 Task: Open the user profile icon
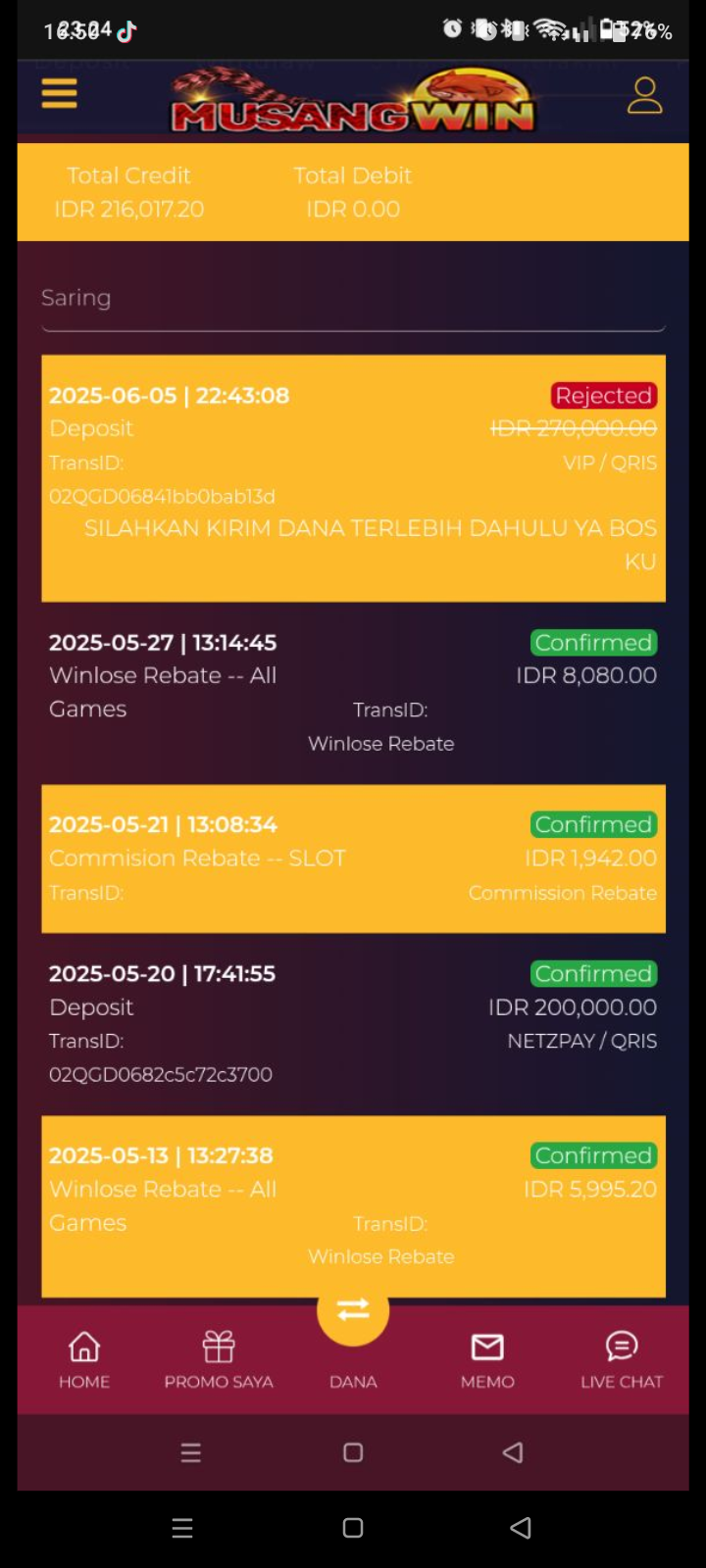[x=644, y=95]
